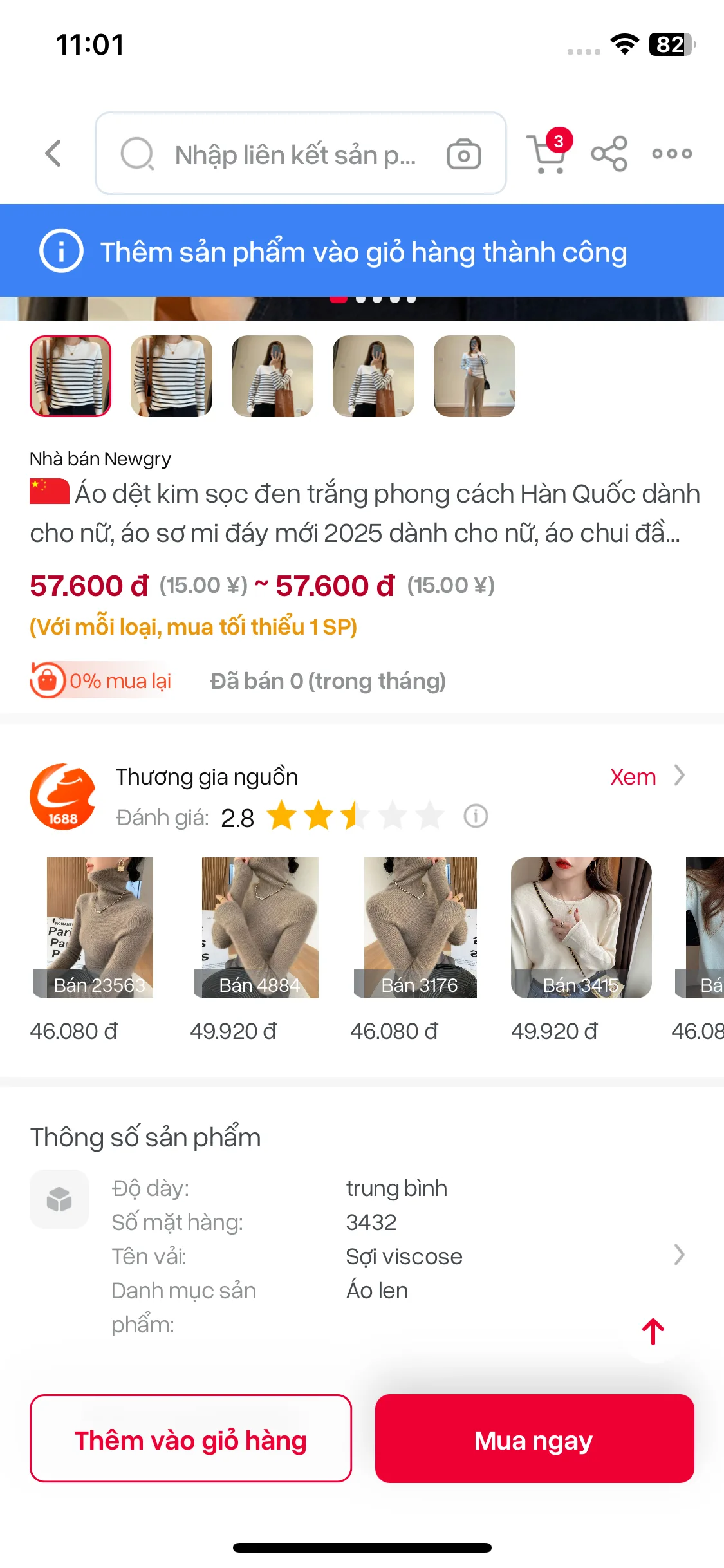724x1568 pixels.
Task: Go back using the arrow icon
Action: tap(54, 154)
